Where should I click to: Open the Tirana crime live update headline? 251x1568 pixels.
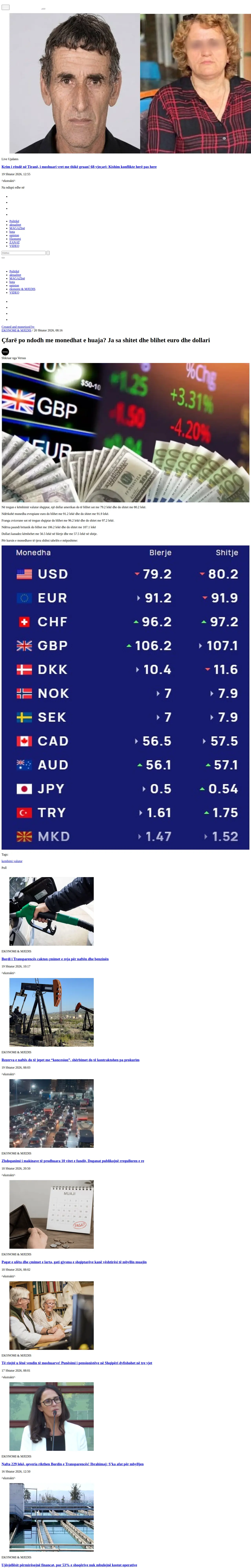[x=79, y=166]
